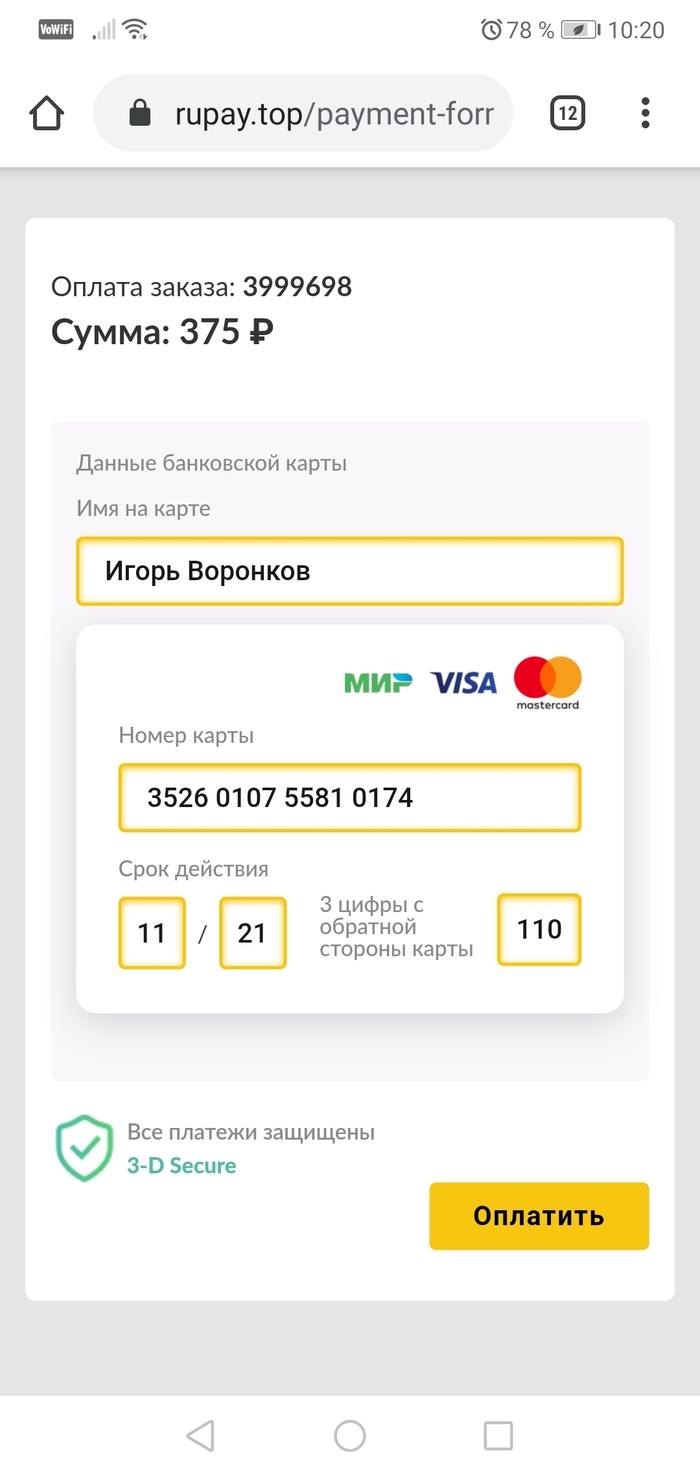Select the expiry month field
The width and height of the screenshot is (700, 1478).
[x=152, y=933]
